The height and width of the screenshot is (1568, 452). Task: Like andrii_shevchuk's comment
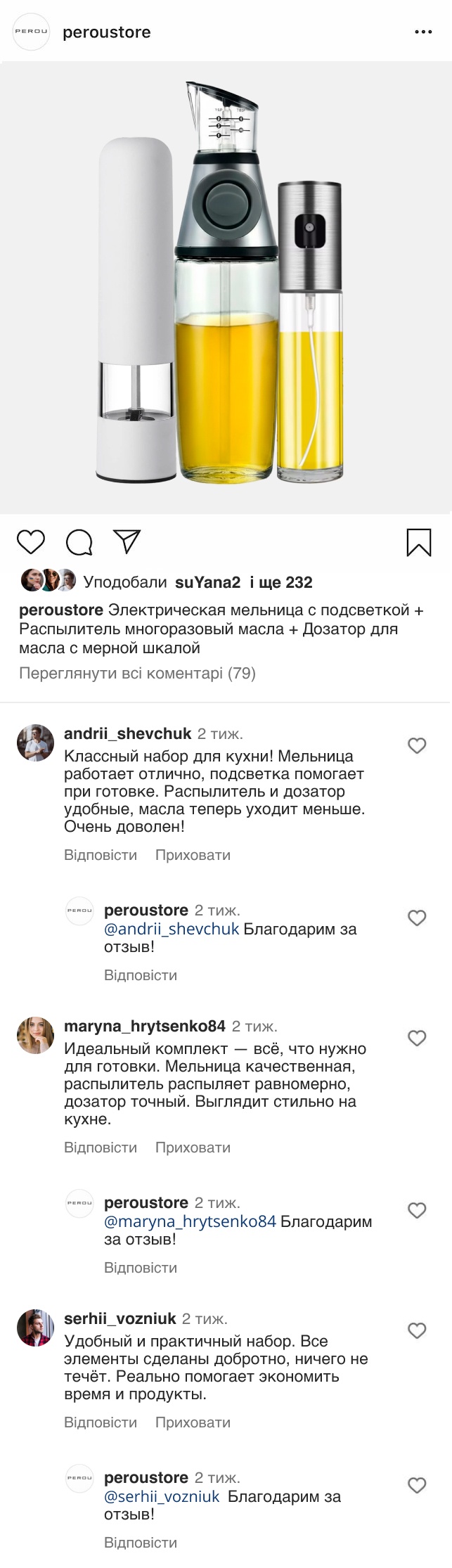417,745
